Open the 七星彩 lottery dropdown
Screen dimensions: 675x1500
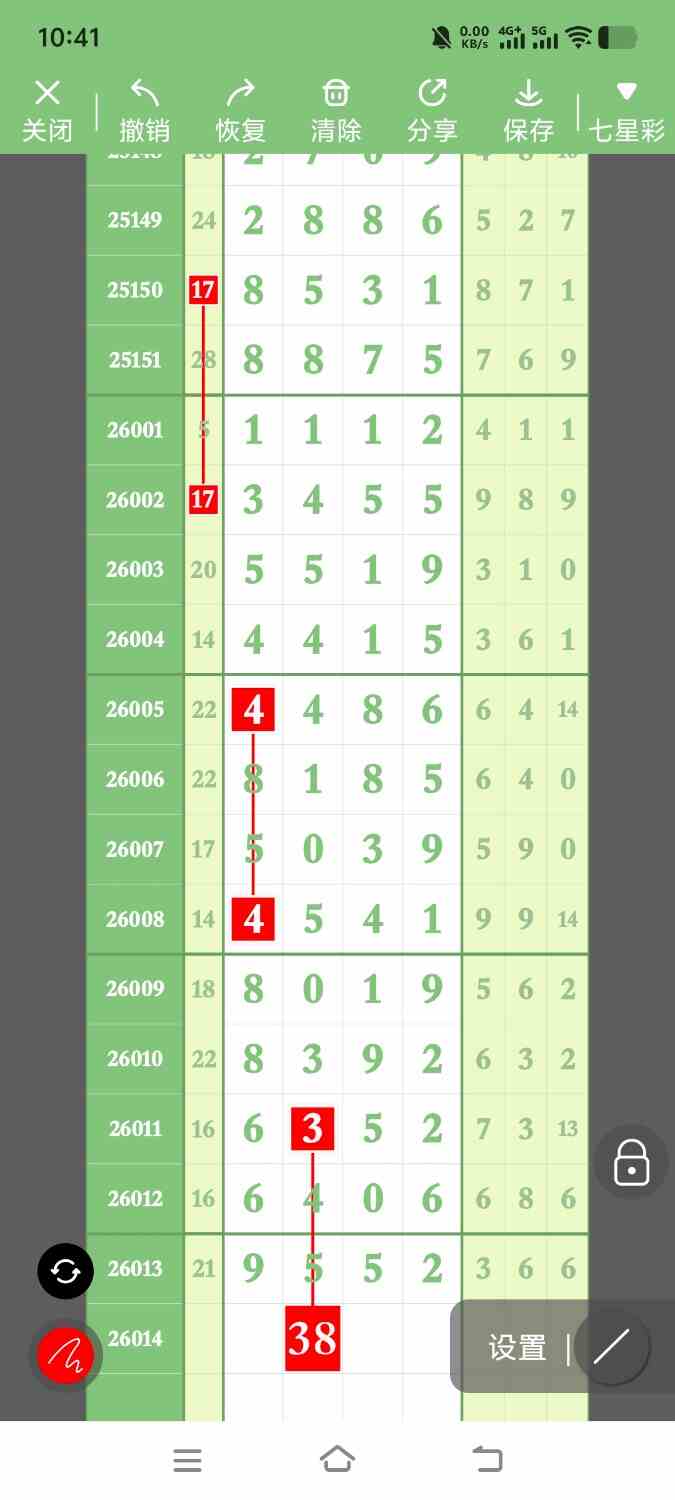[x=626, y=111]
